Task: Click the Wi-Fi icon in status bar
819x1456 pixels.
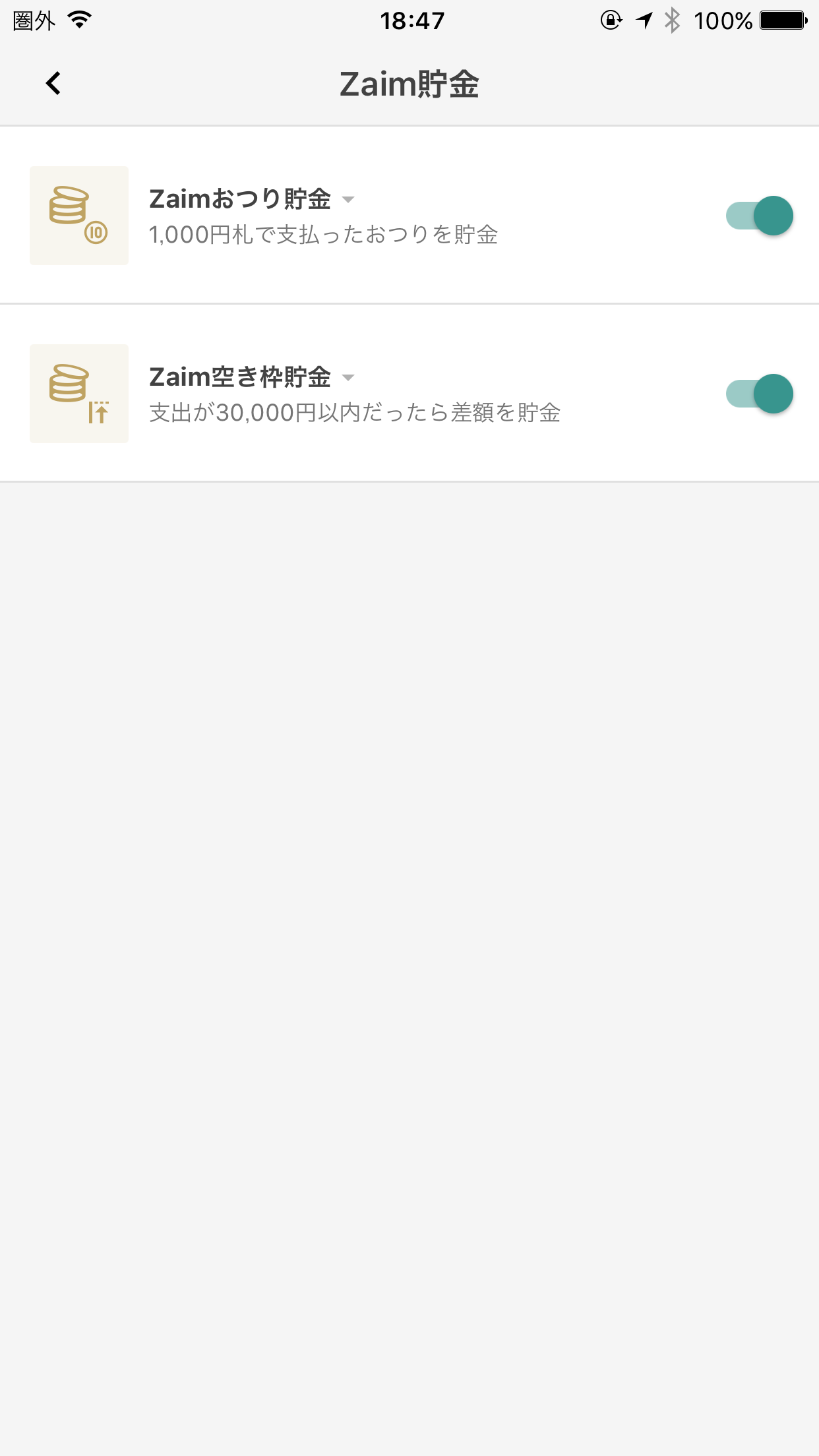Action: click(79, 20)
